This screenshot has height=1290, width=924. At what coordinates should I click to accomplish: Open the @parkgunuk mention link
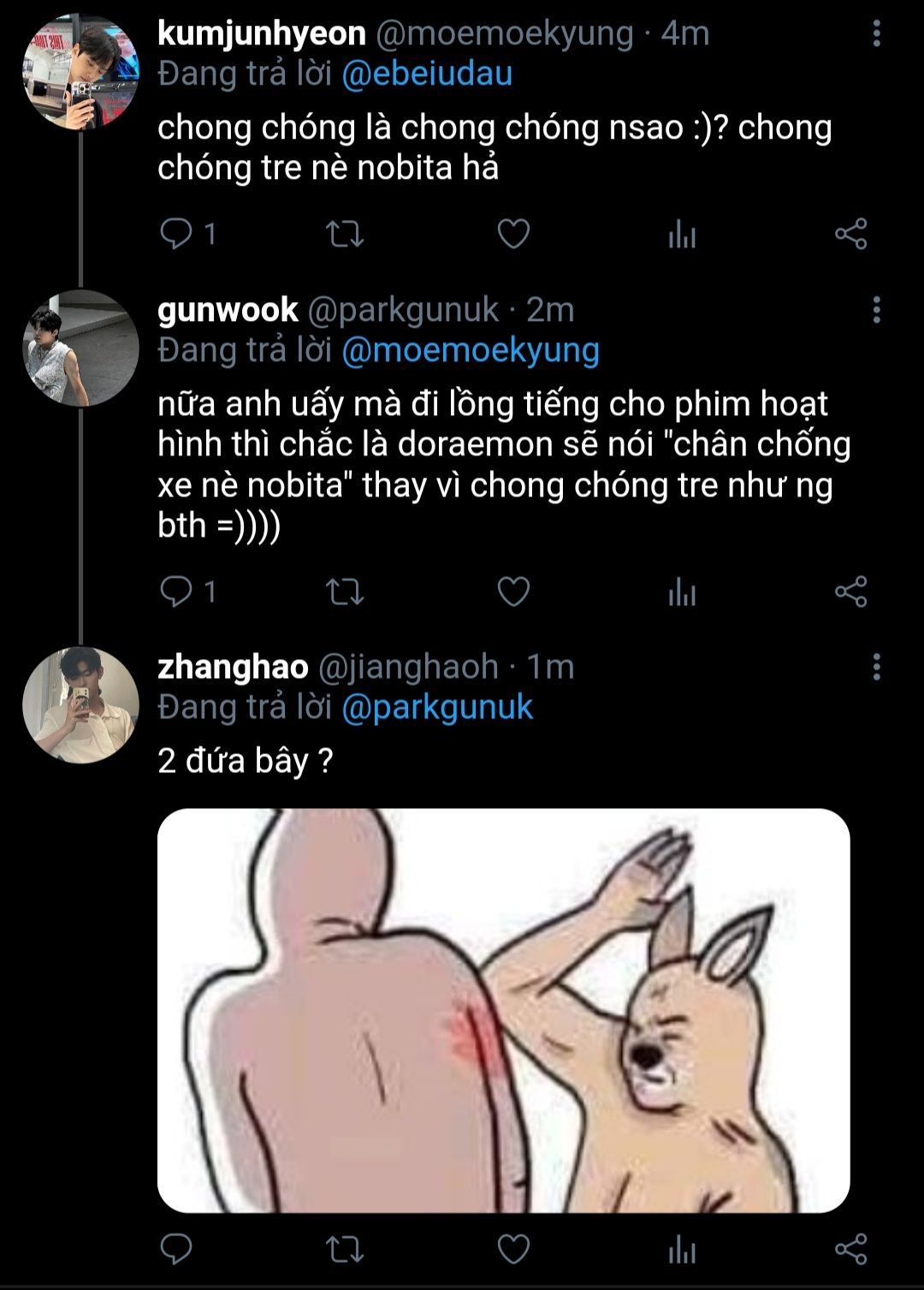tap(436, 708)
